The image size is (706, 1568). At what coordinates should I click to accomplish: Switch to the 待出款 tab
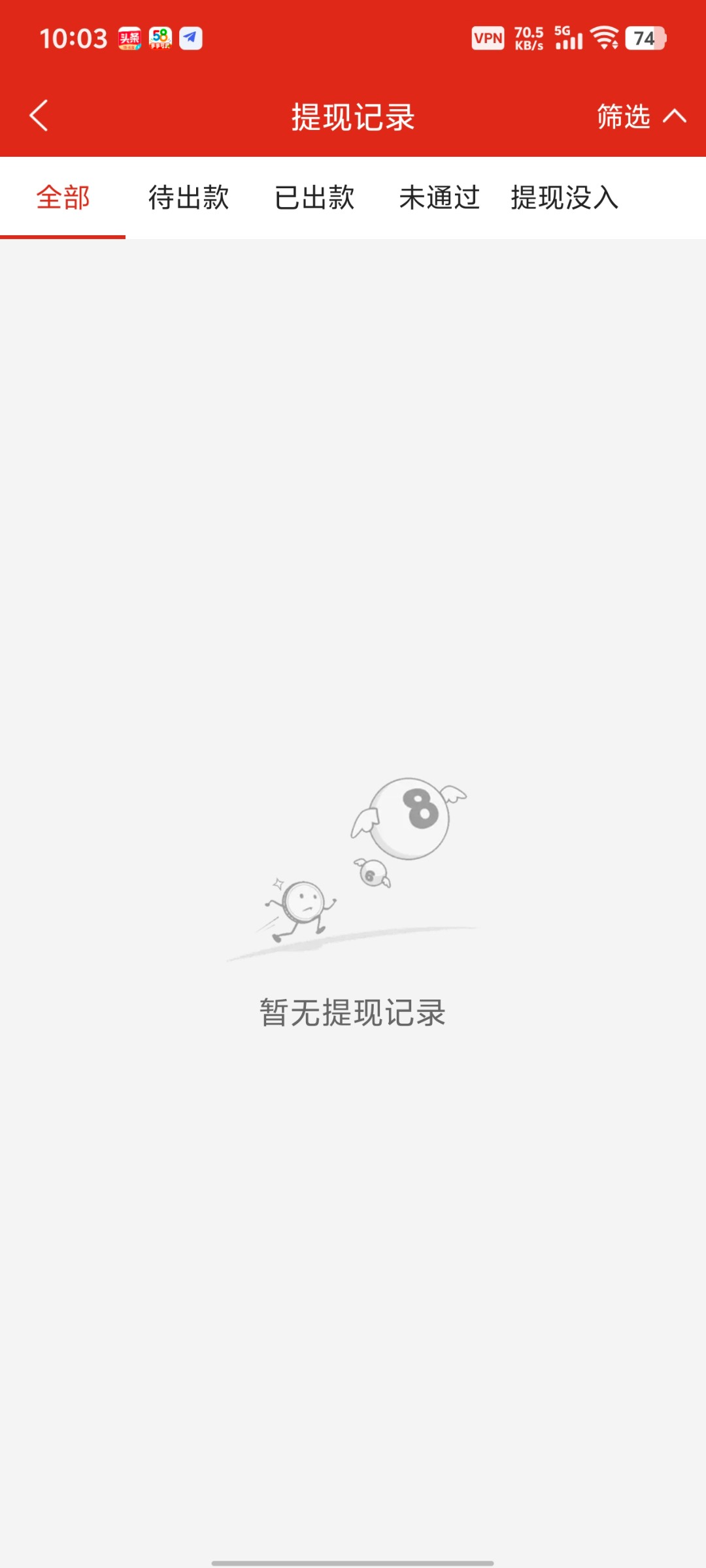point(188,198)
